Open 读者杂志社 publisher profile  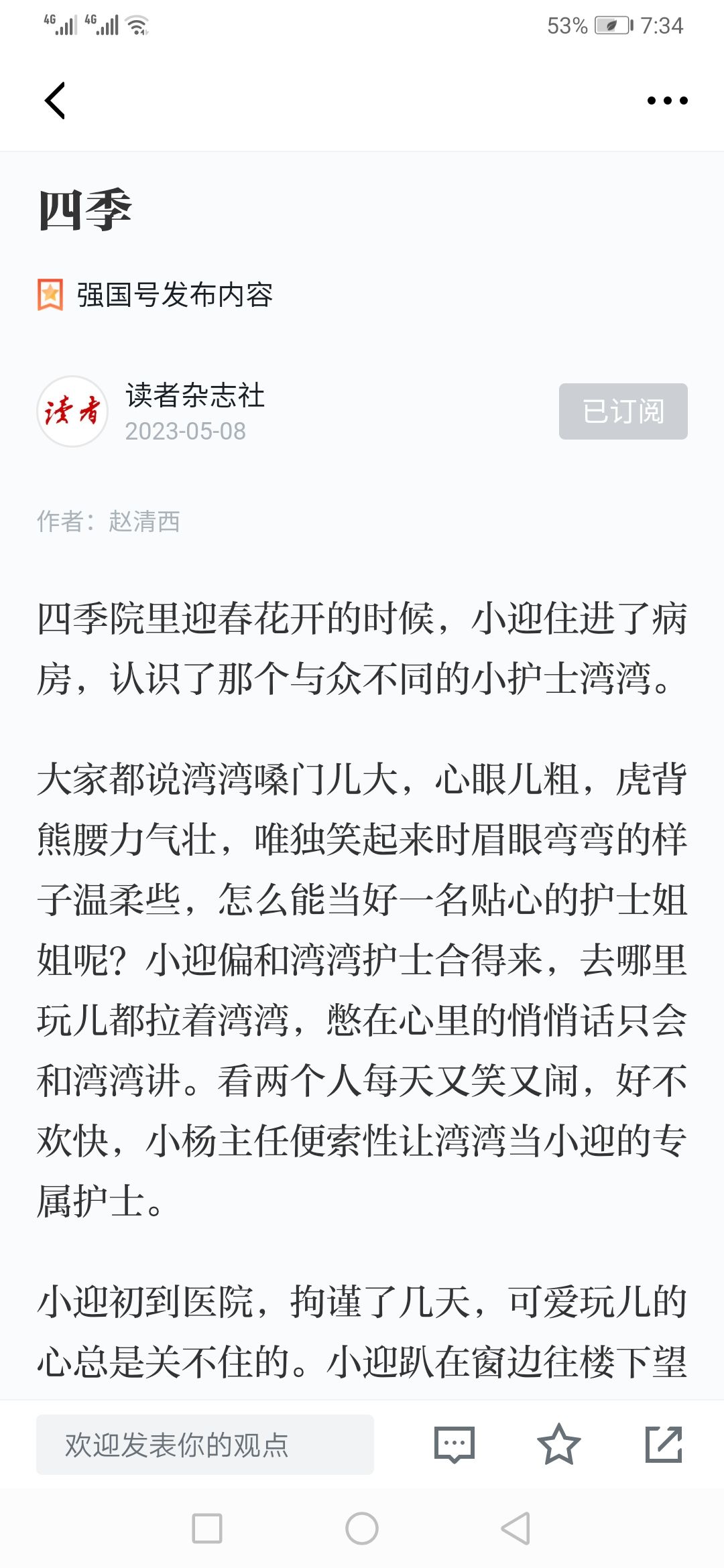point(194,395)
